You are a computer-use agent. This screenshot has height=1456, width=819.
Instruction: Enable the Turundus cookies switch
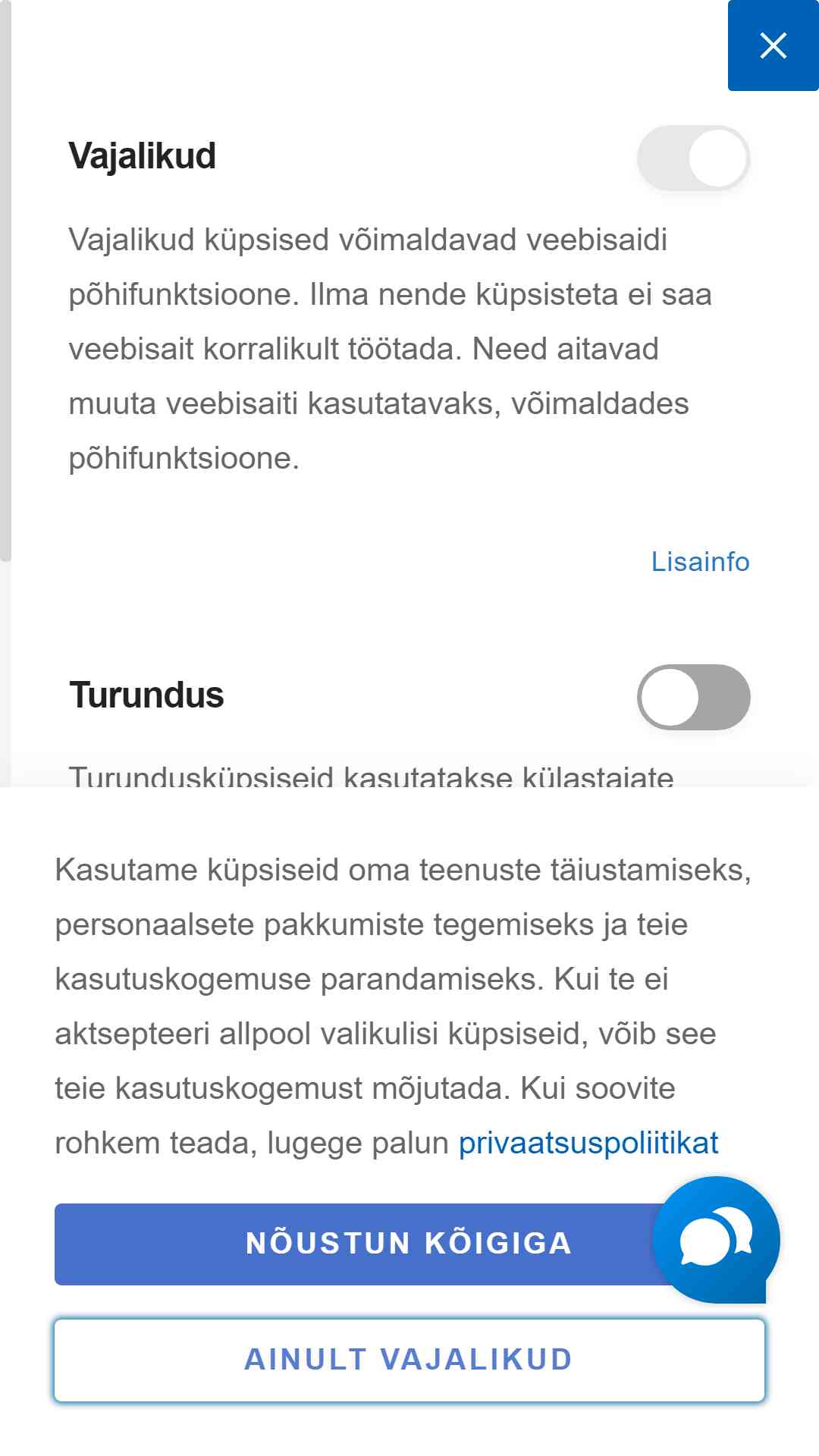[693, 697]
